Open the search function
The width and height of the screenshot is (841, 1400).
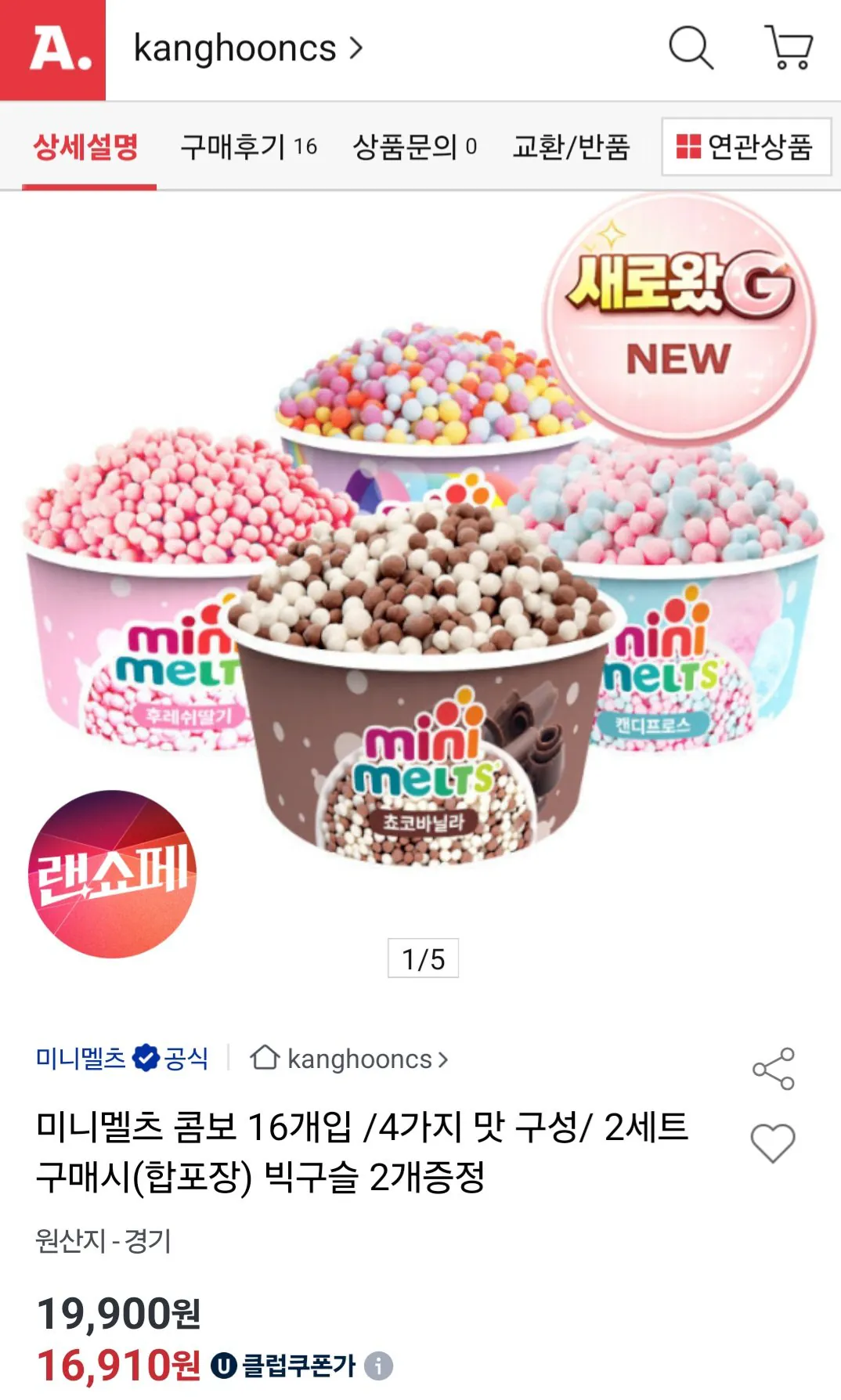click(x=689, y=49)
